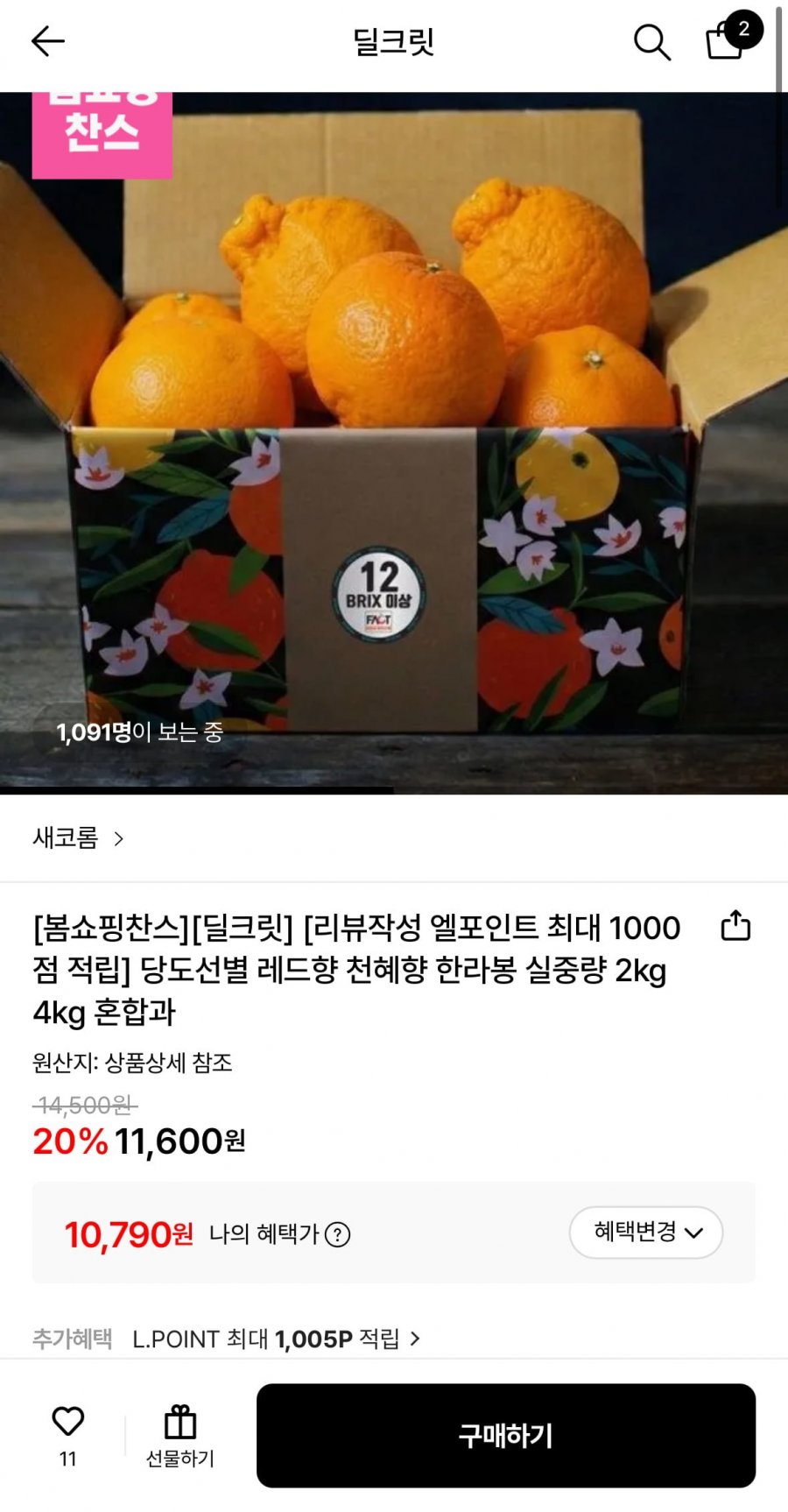Open search from the top bar
Image resolution: width=788 pixels, height=1512 pixels.
[x=651, y=41]
